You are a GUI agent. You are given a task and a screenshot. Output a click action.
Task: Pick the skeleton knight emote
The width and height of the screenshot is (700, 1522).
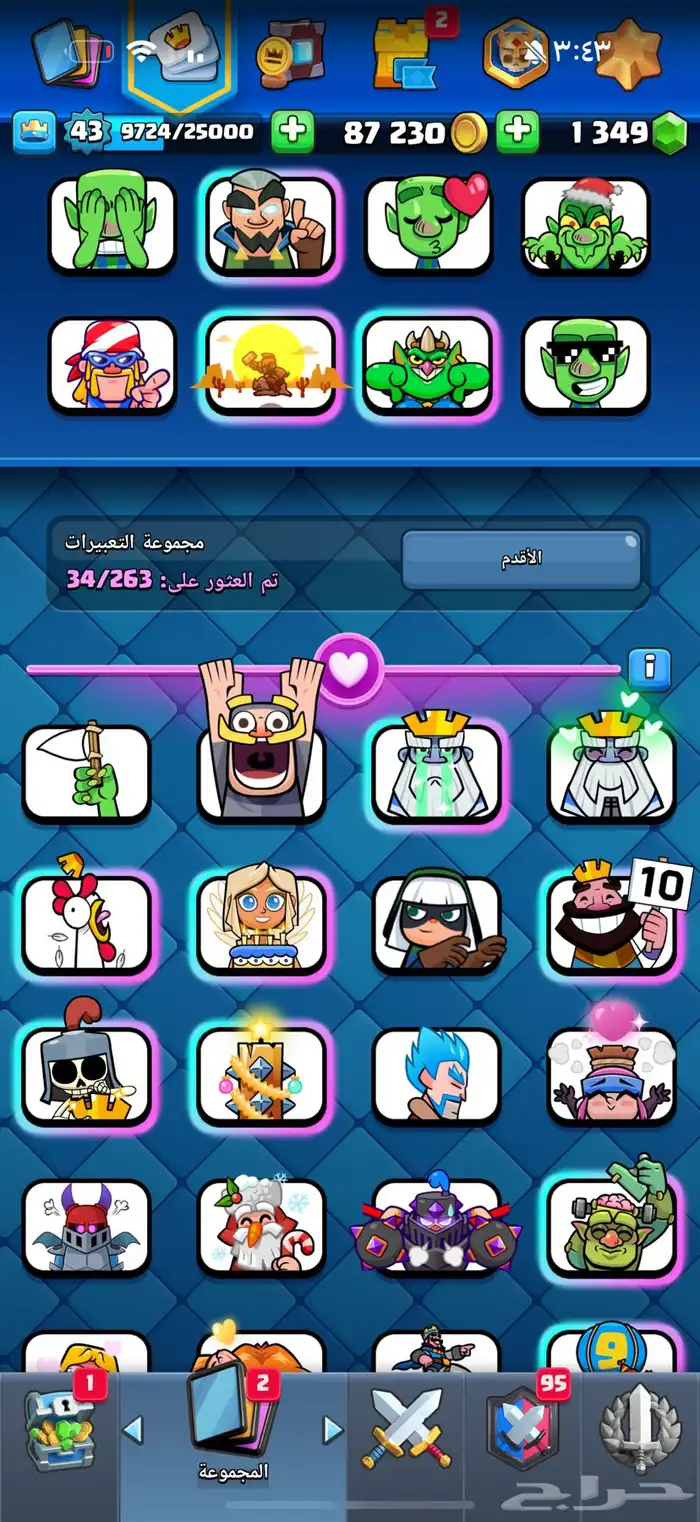pos(87,1075)
